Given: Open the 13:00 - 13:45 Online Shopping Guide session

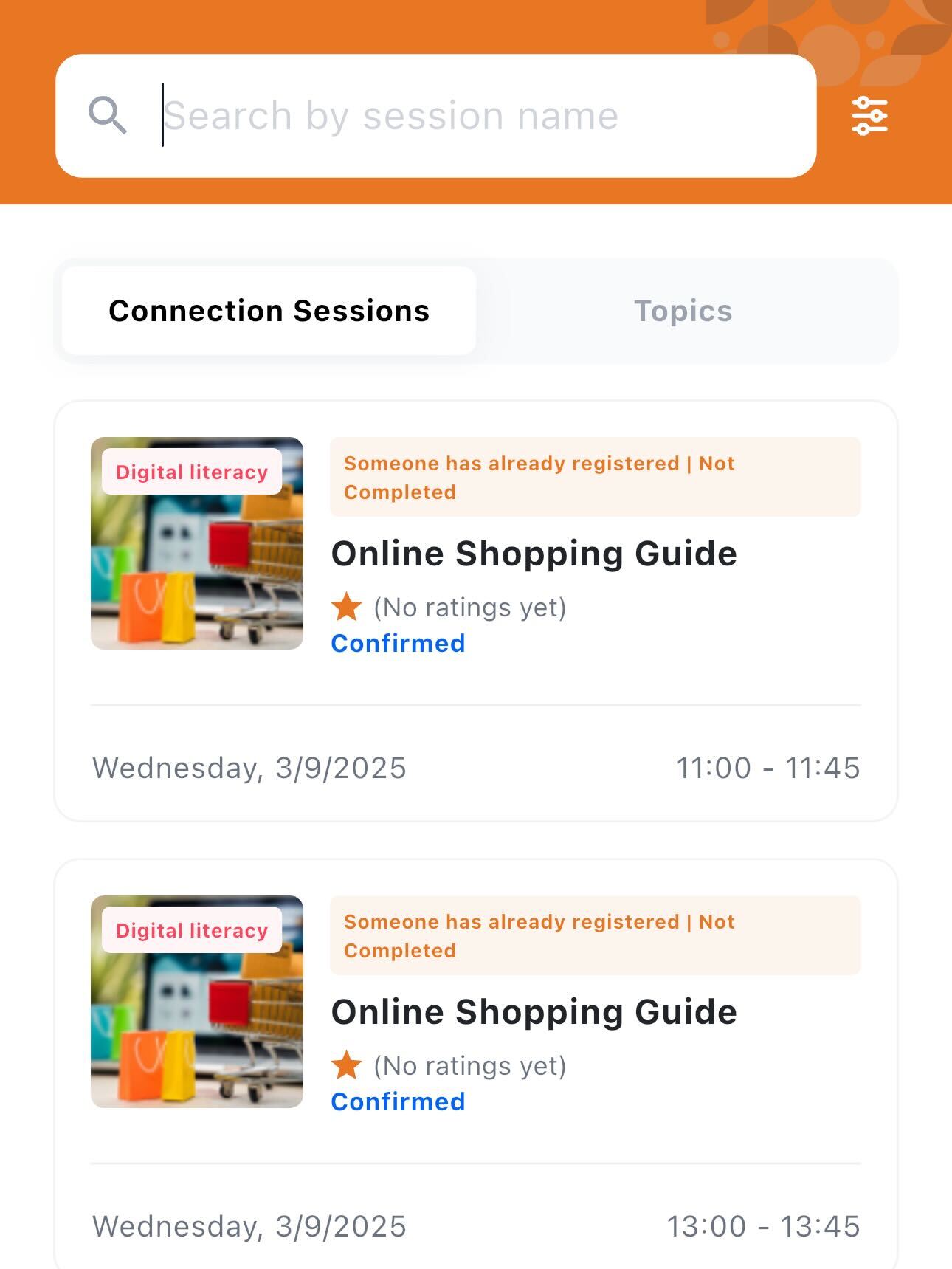Looking at the screenshot, I should coord(533,1012).
